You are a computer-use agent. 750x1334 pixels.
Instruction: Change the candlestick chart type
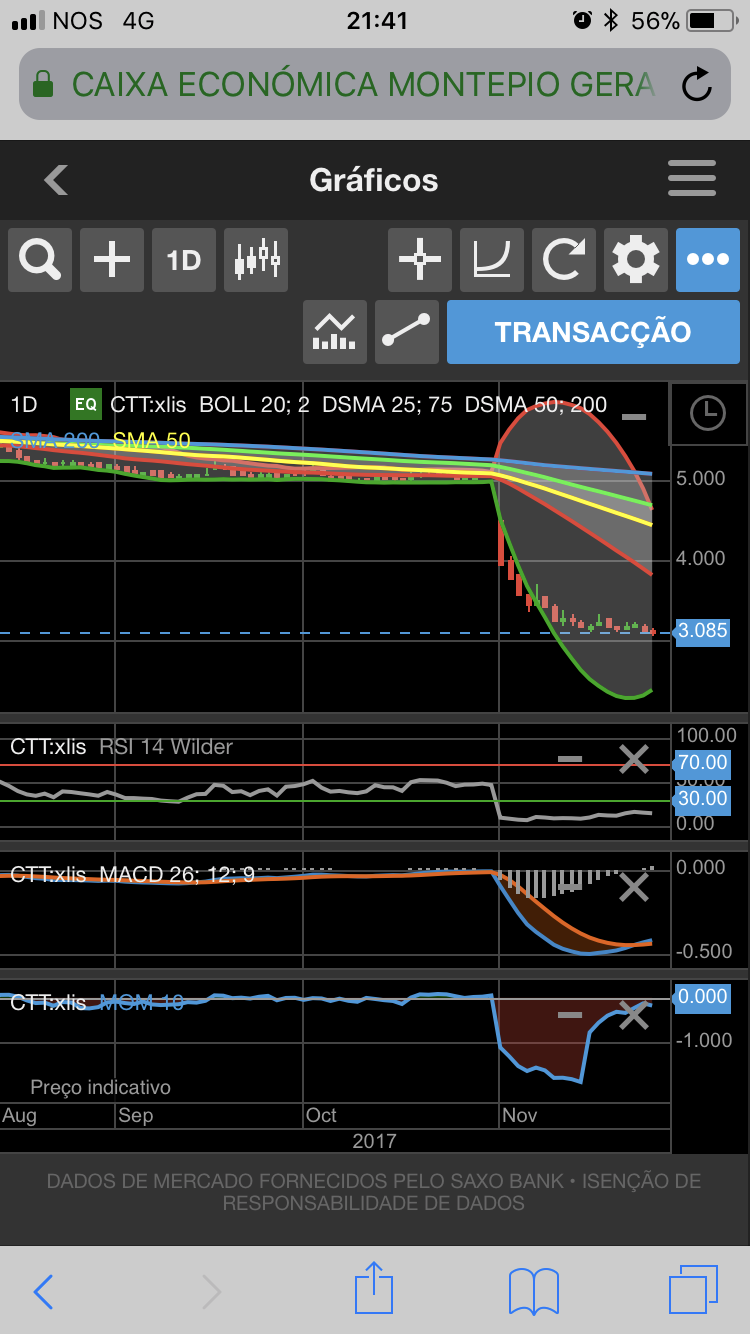256,260
